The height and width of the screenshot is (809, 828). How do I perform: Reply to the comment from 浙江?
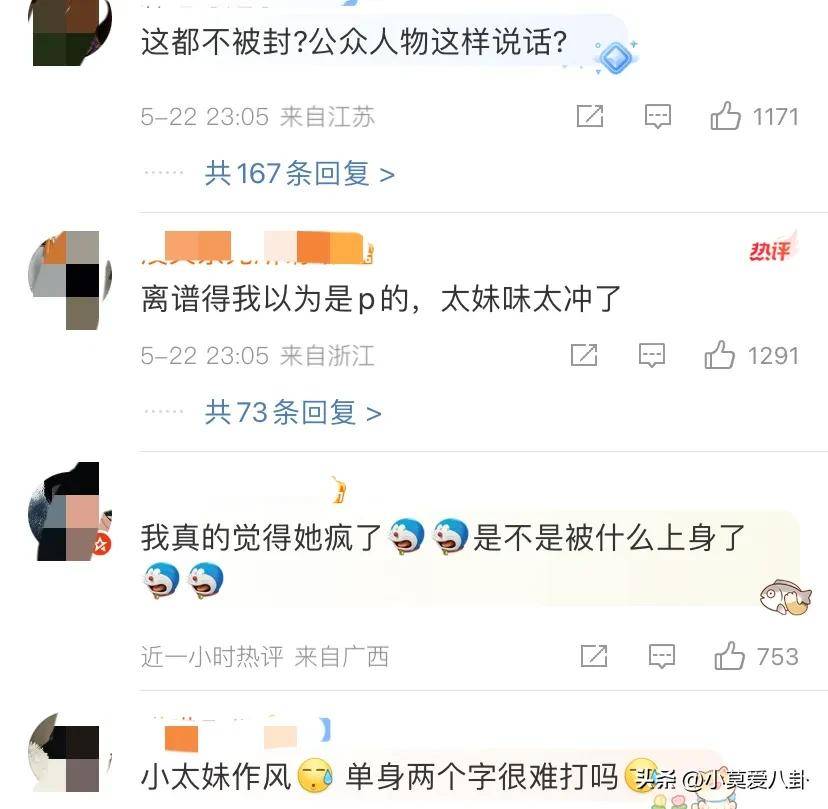pos(651,355)
